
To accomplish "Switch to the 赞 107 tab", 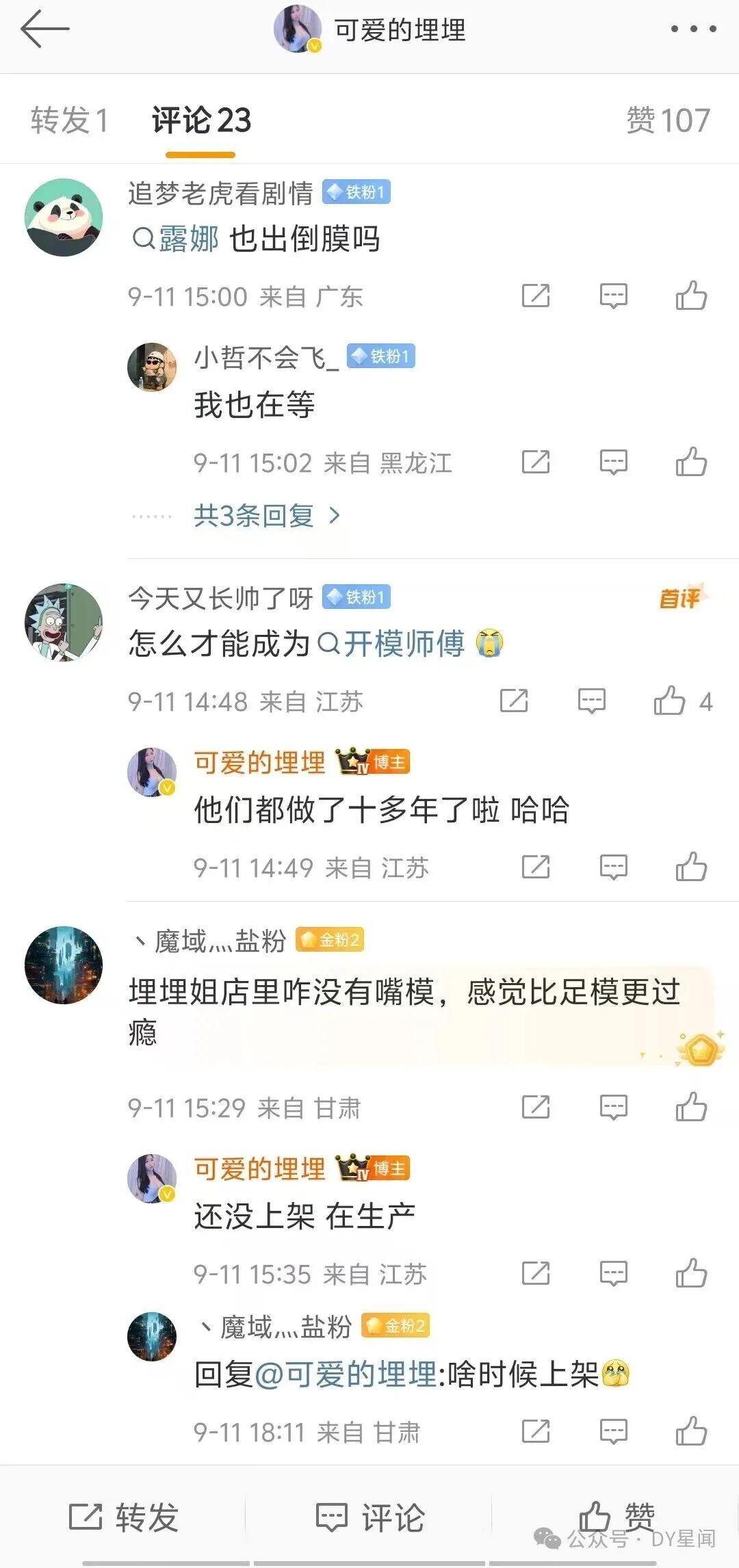I will point(669,120).
